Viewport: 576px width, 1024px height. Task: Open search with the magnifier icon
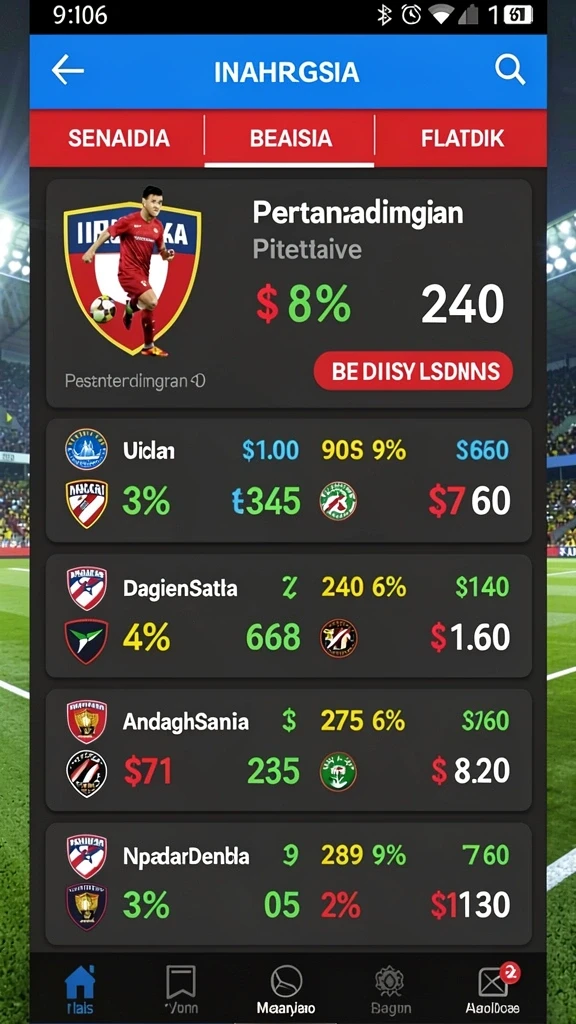(x=510, y=70)
